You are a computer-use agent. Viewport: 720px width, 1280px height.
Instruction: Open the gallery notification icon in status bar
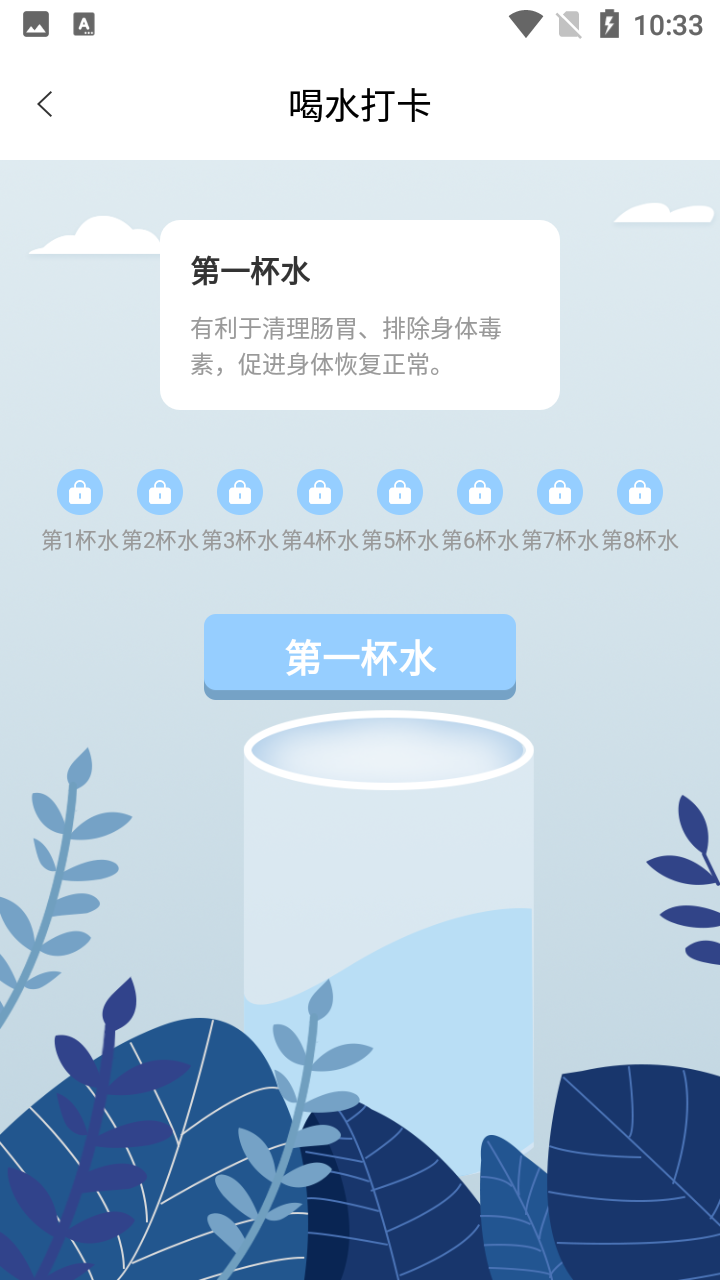click(x=35, y=23)
